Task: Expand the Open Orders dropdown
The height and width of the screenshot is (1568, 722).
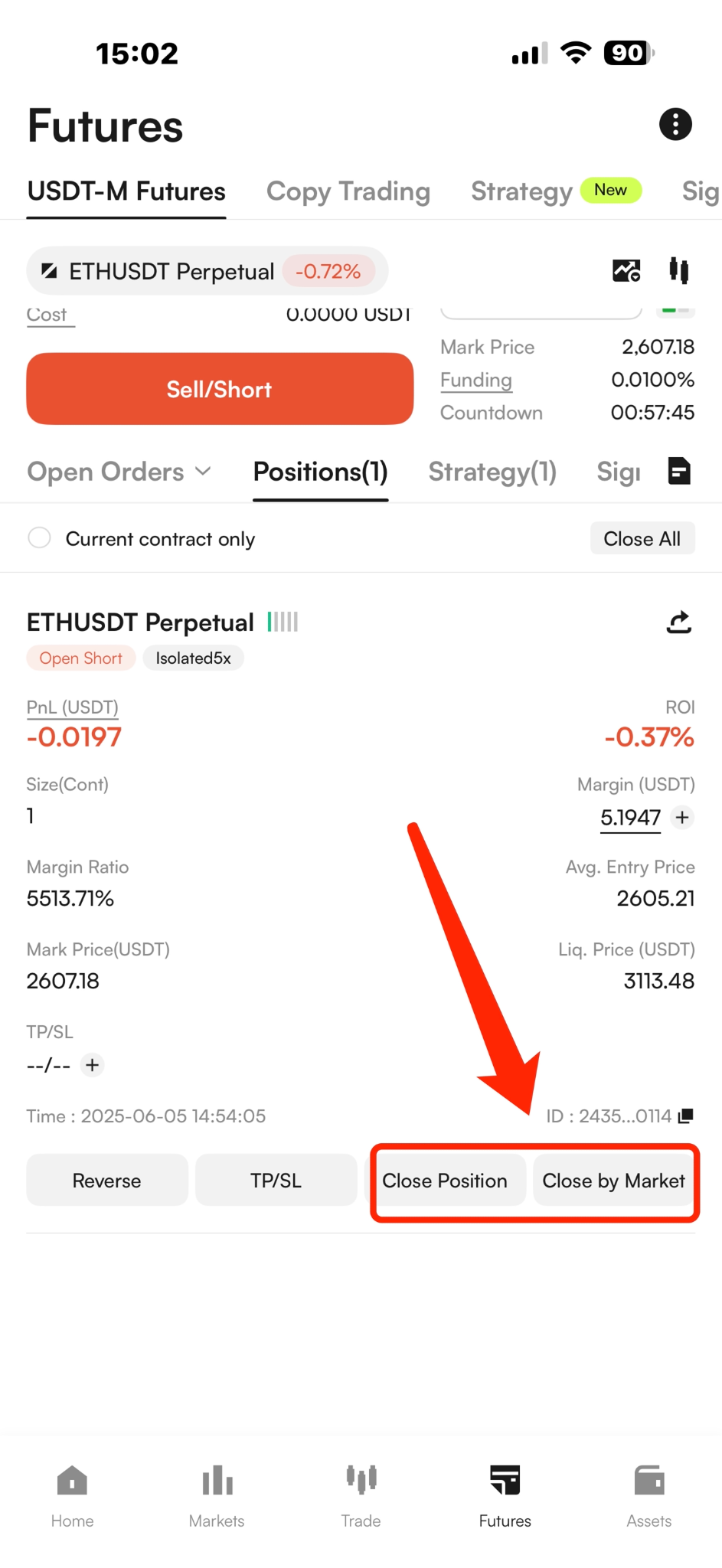Action: (x=119, y=472)
